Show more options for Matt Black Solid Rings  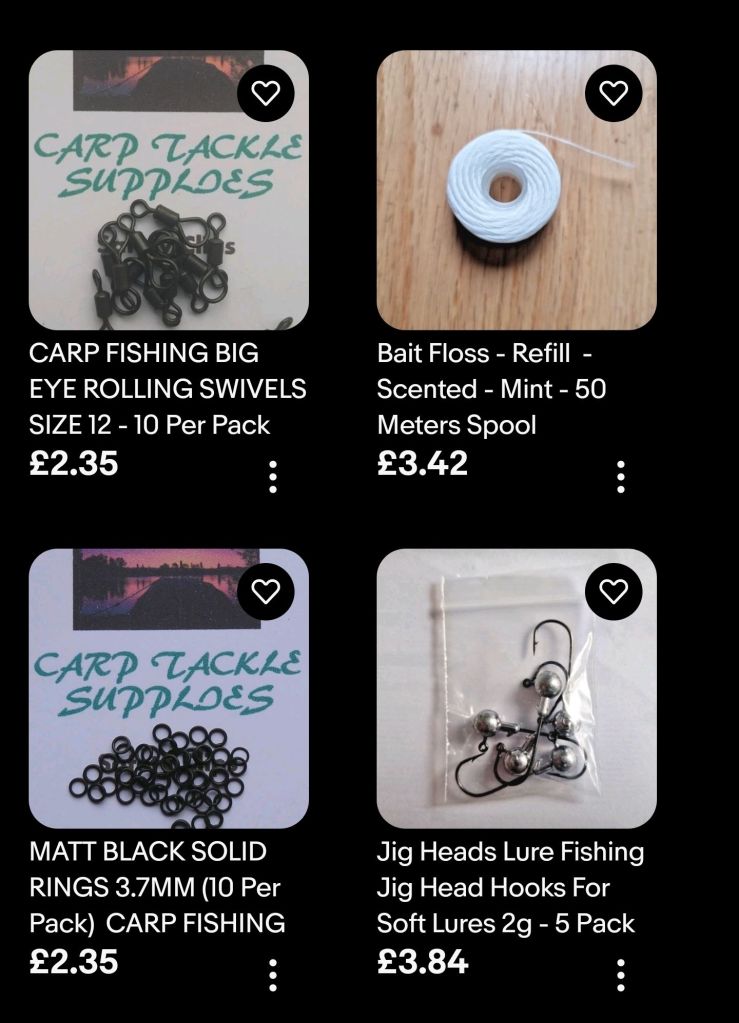(x=273, y=975)
